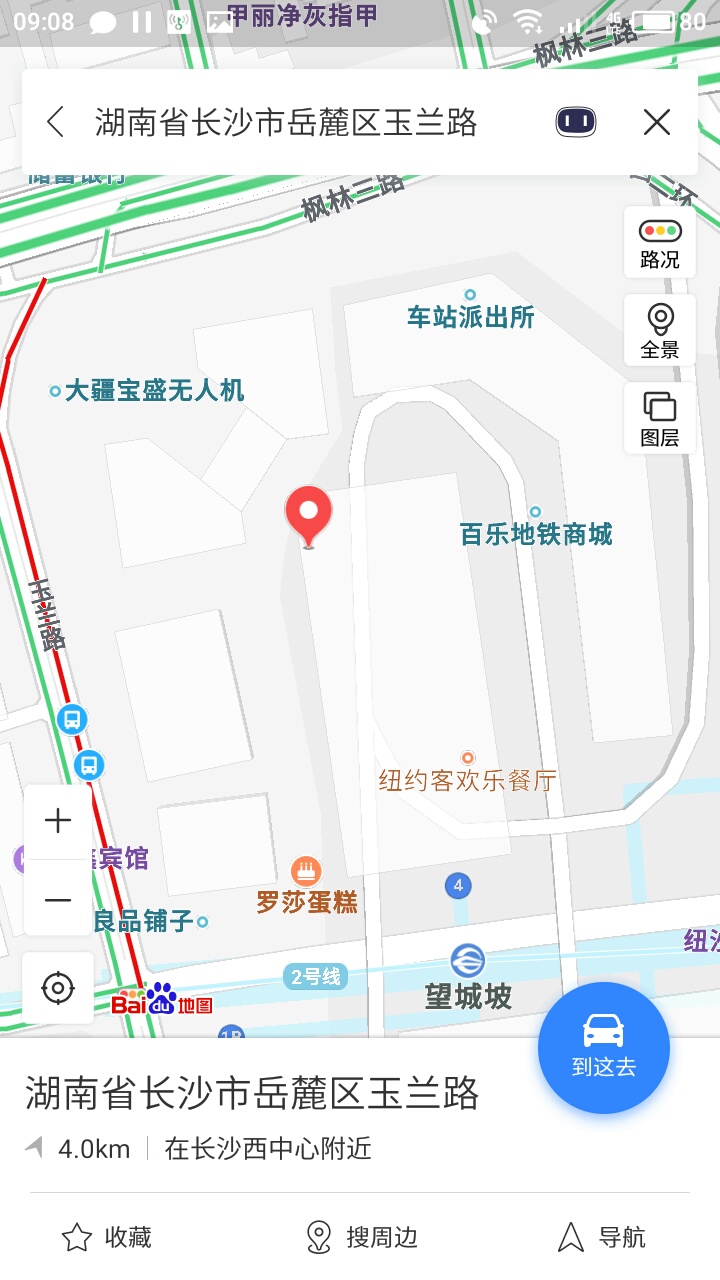This screenshot has width=720, height=1280.
Task: Zoom out on the map with minus
Action: click(58, 899)
